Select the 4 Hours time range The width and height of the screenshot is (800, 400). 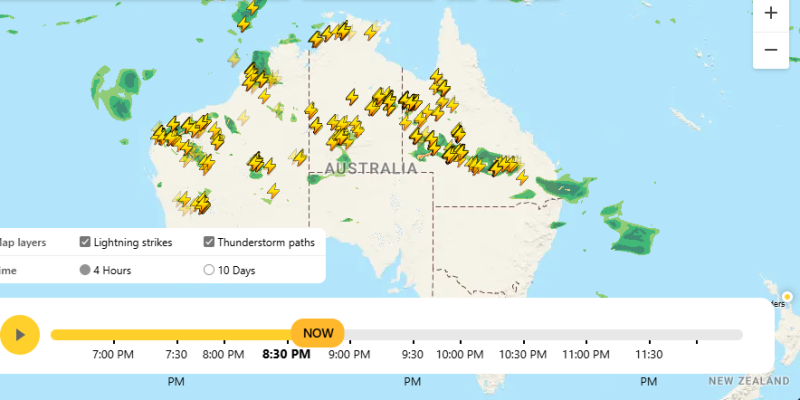[x=86, y=269]
